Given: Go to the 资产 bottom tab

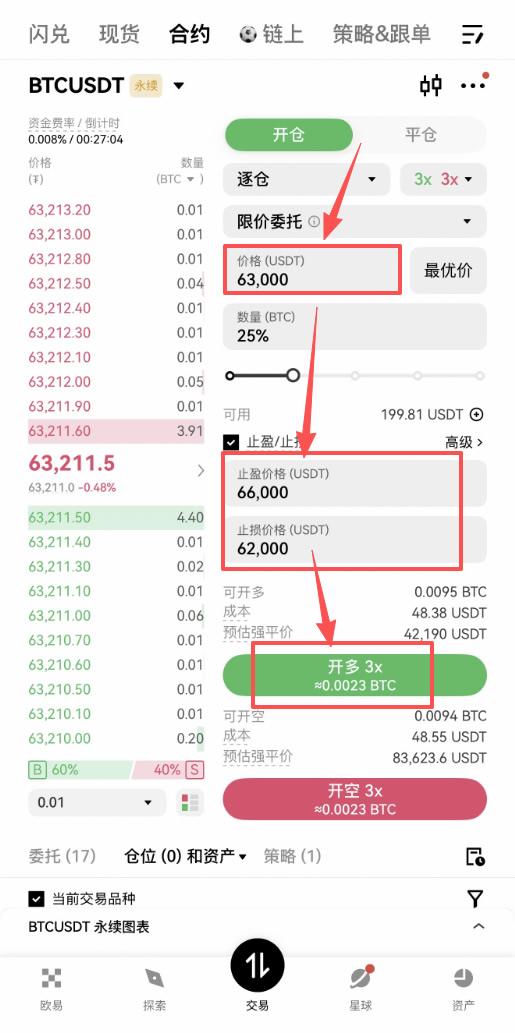Looking at the screenshot, I should 463,990.
